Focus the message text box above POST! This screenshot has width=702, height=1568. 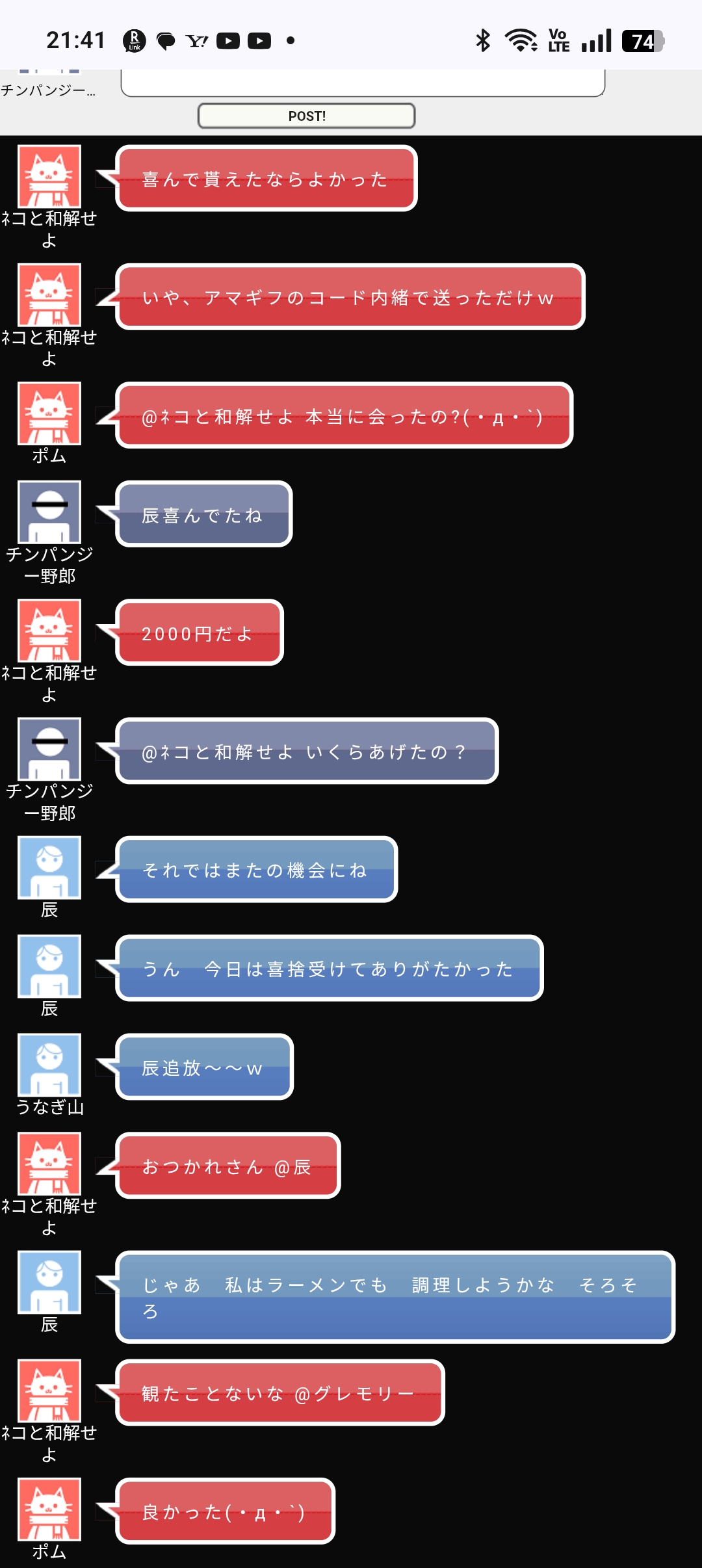tap(363, 83)
